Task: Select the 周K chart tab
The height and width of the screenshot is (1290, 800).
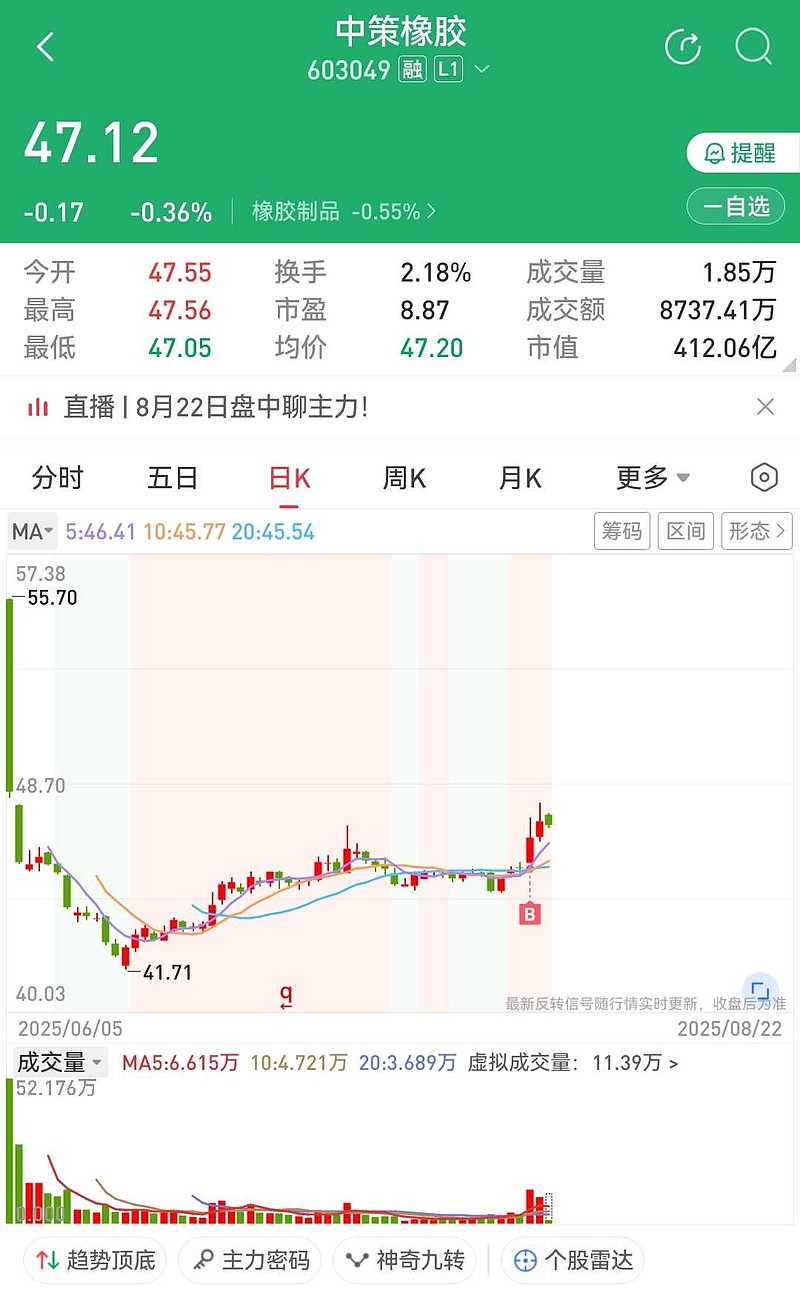Action: pyautogui.click(x=404, y=478)
